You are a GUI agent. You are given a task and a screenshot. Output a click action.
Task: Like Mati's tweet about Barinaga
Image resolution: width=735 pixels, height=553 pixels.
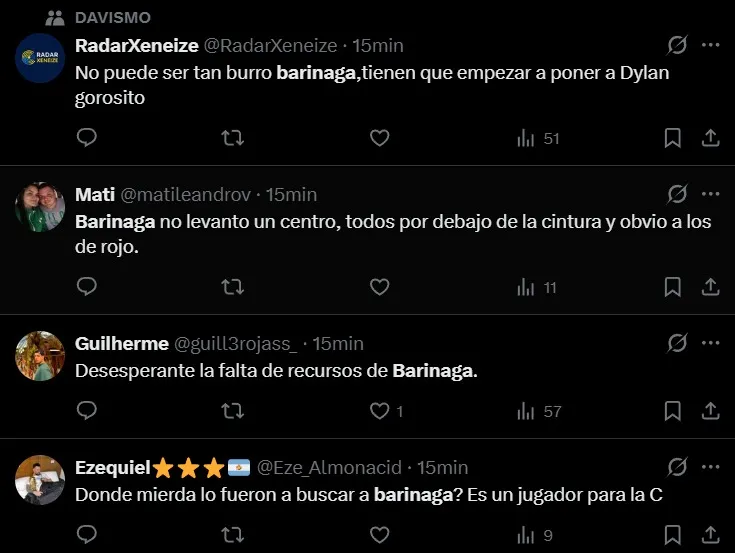point(379,287)
